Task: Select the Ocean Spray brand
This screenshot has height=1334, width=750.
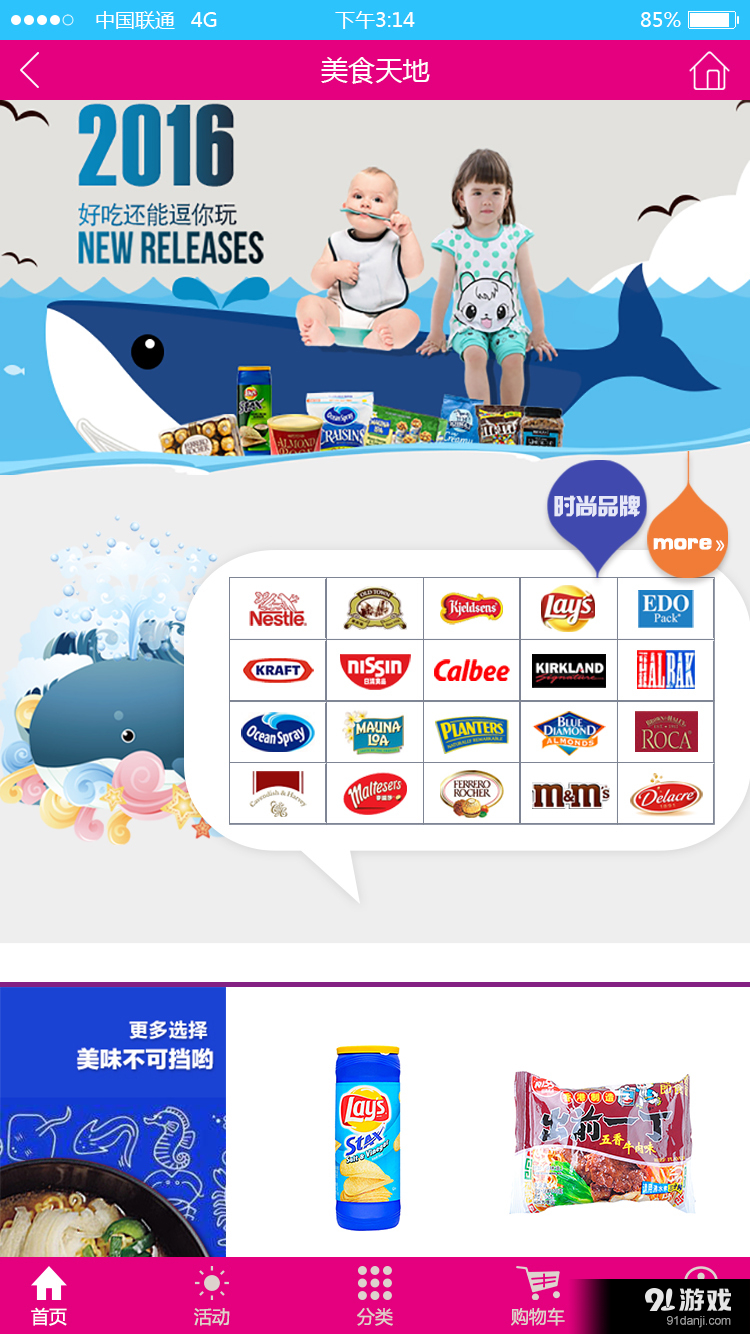Action: (278, 733)
